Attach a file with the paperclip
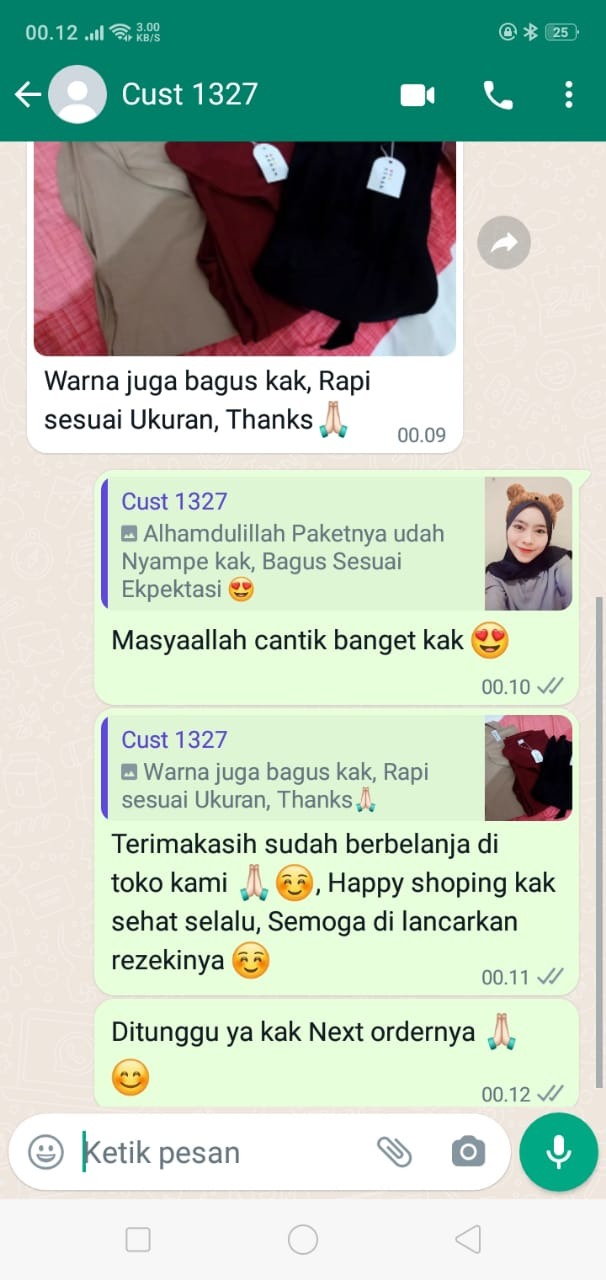Screen dimensions: 606x1280 [x=394, y=1152]
